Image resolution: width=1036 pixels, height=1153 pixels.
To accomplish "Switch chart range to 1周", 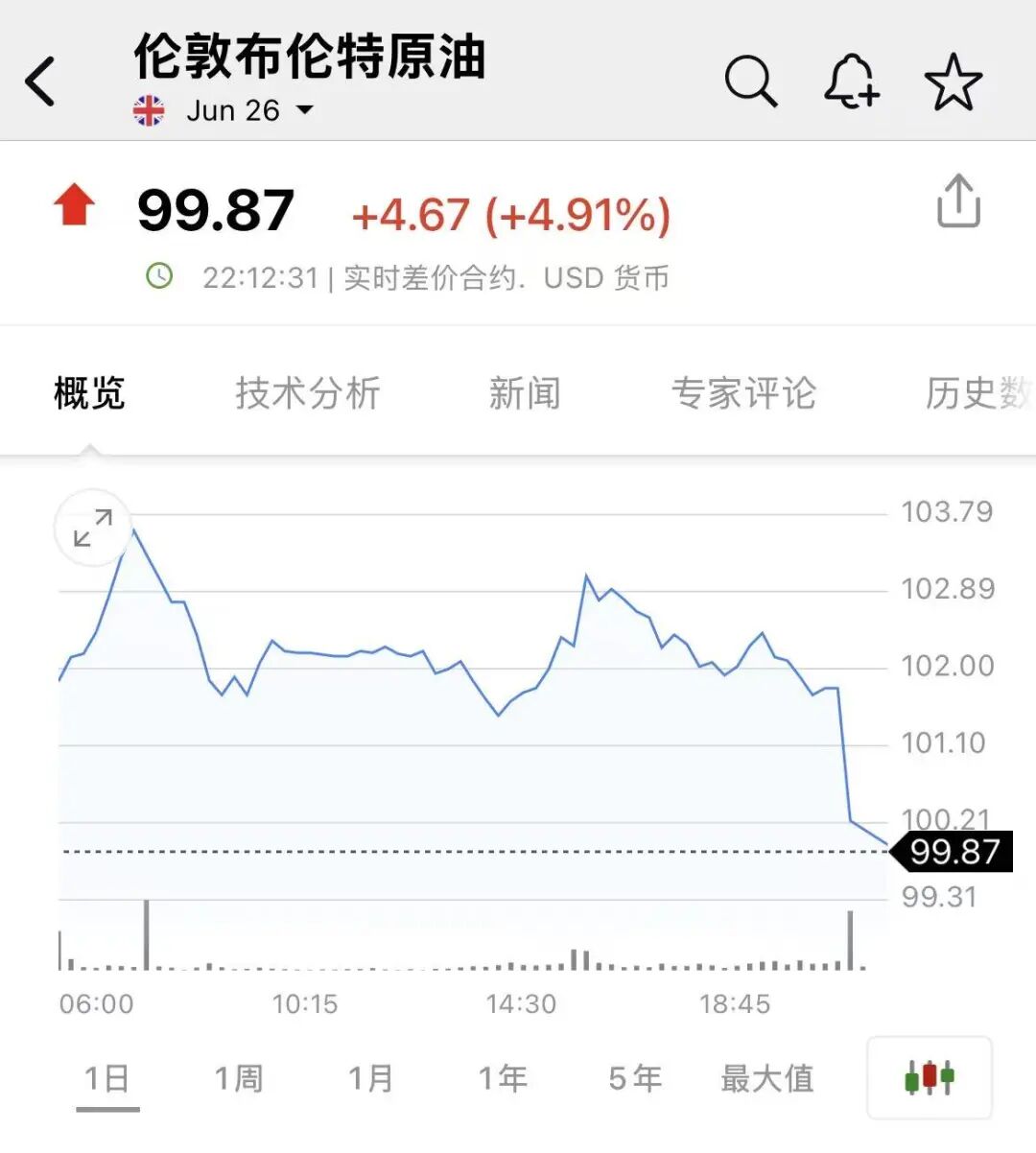I will coord(239,1078).
